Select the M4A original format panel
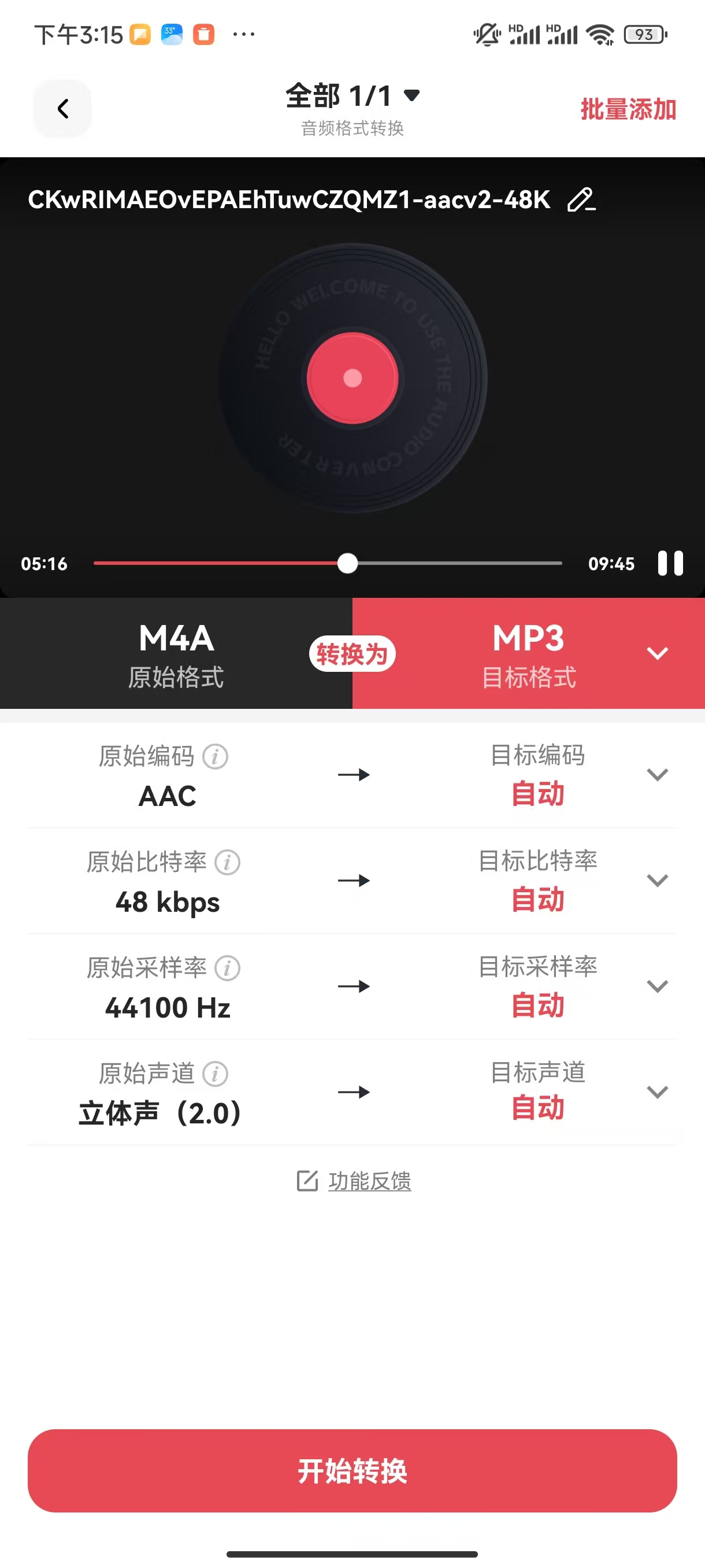The height and width of the screenshot is (1568, 705). click(176, 654)
